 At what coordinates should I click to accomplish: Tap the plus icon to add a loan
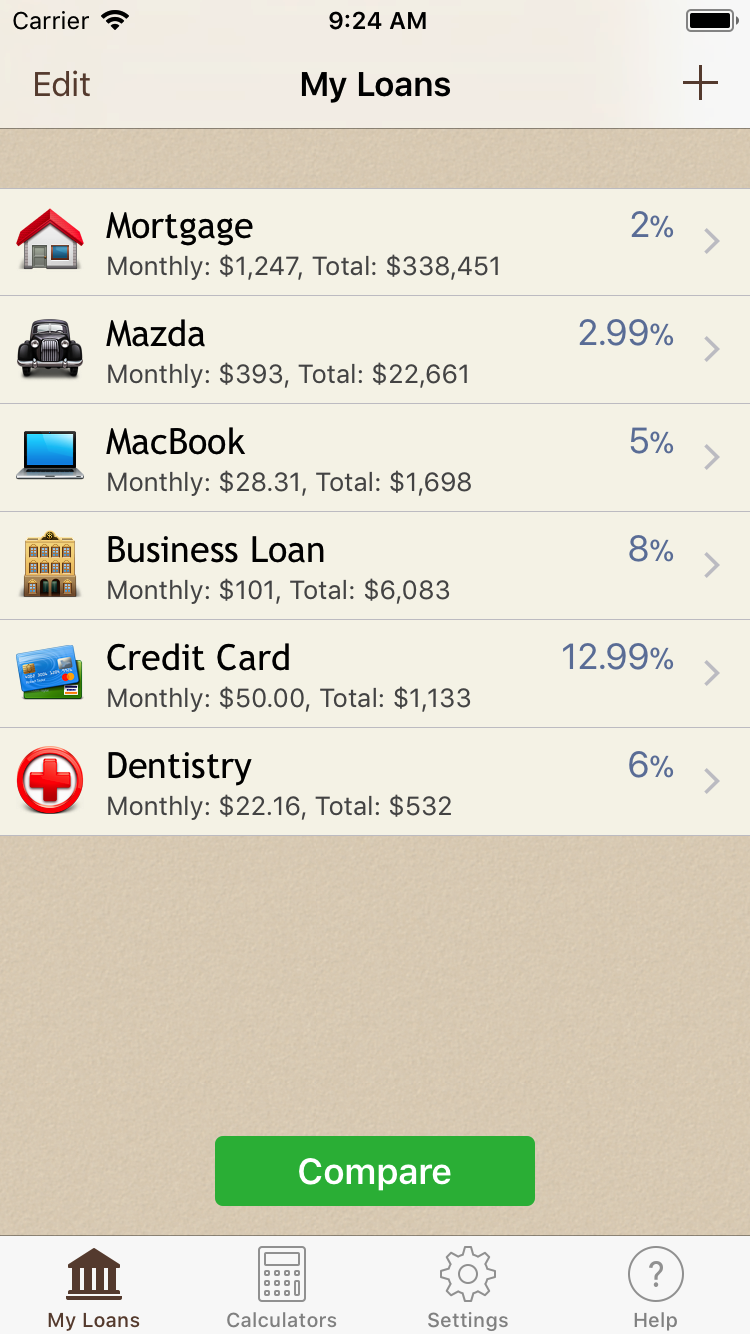[700, 83]
